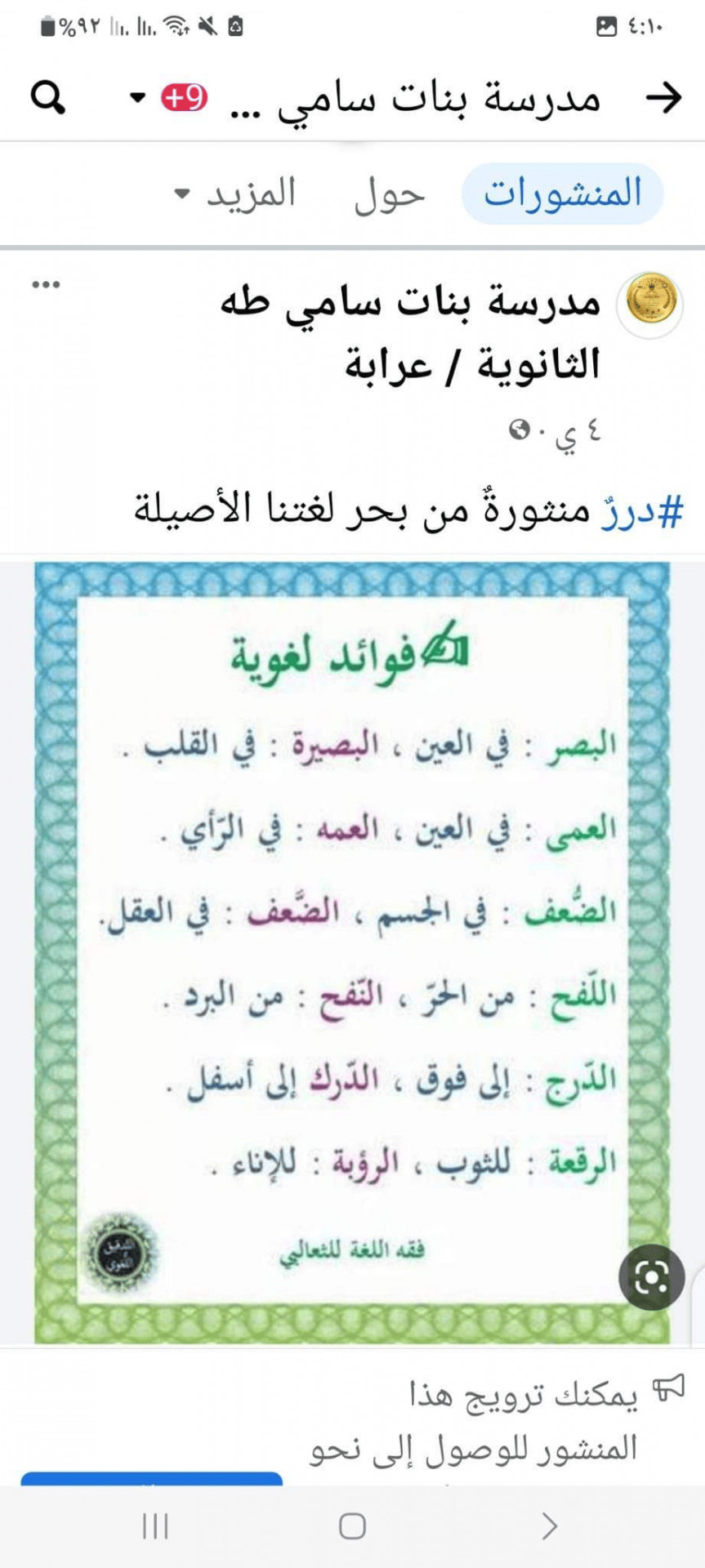Tap the lens scan icon on image
This screenshot has width=705, height=1568.
[651, 1277]
